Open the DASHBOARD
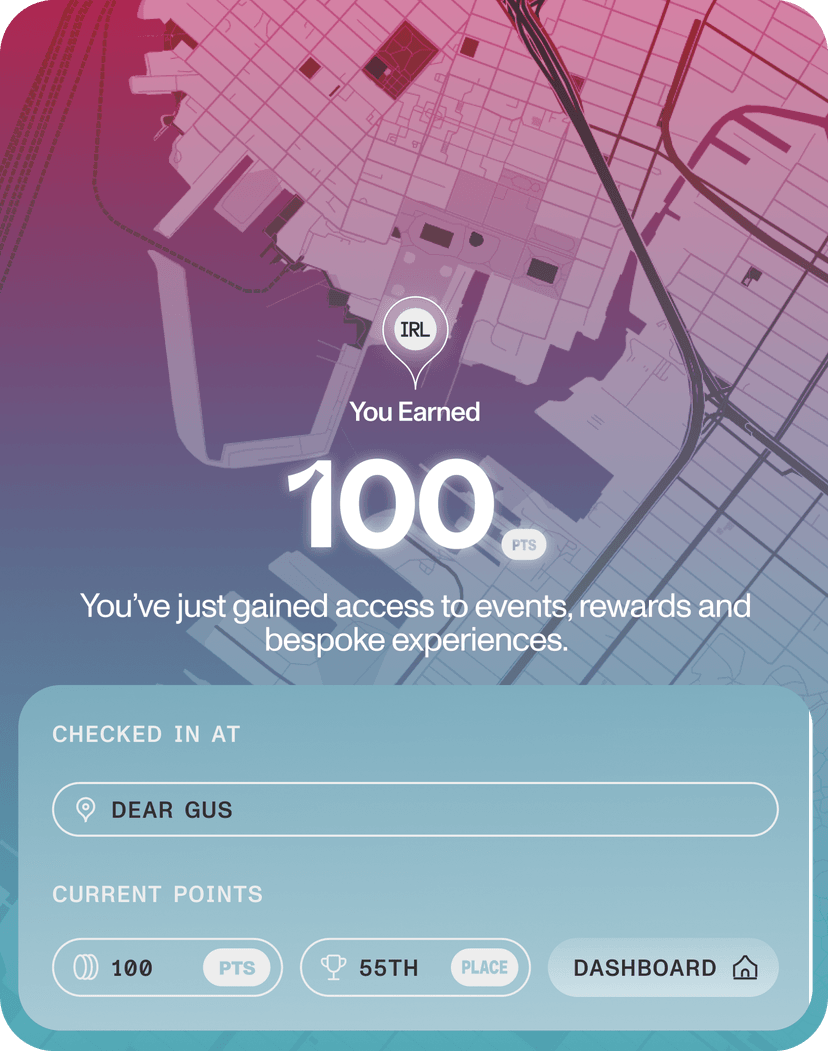The image size is (828, 1051). (663, 967)
